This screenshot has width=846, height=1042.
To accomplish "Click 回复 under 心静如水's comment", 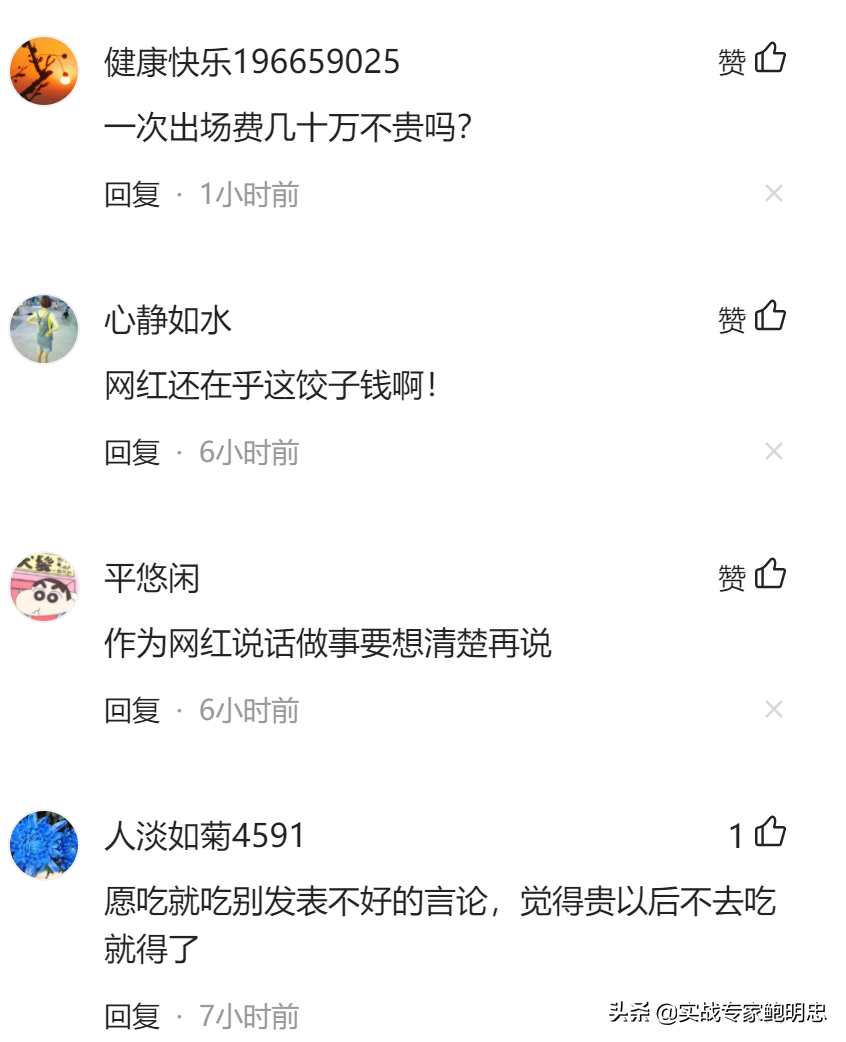I will 129,452.
